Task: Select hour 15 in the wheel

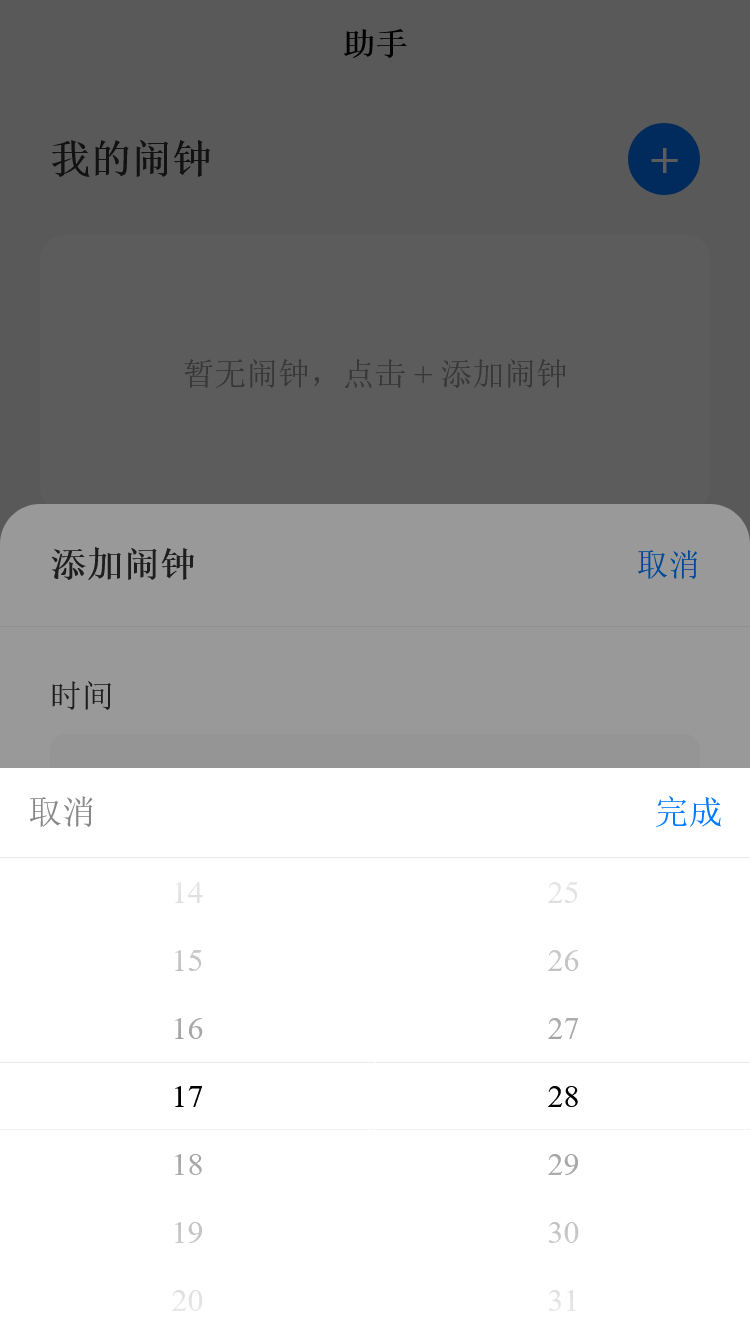Action: pos(188,960)
